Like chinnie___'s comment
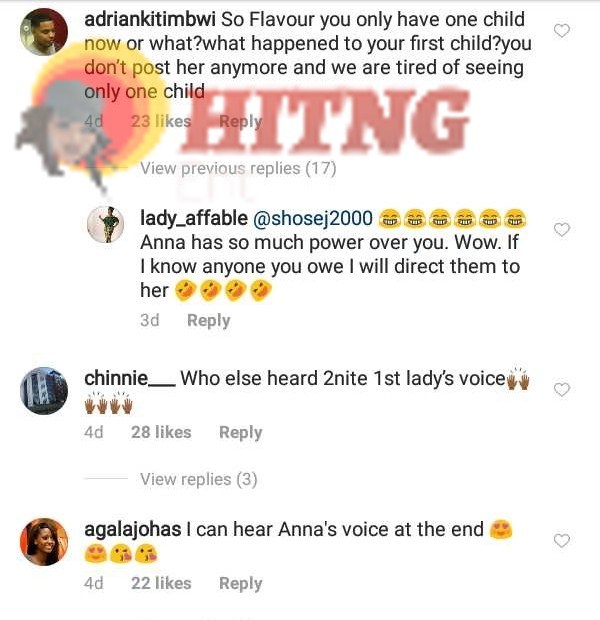600x620 pixels. 562,389
